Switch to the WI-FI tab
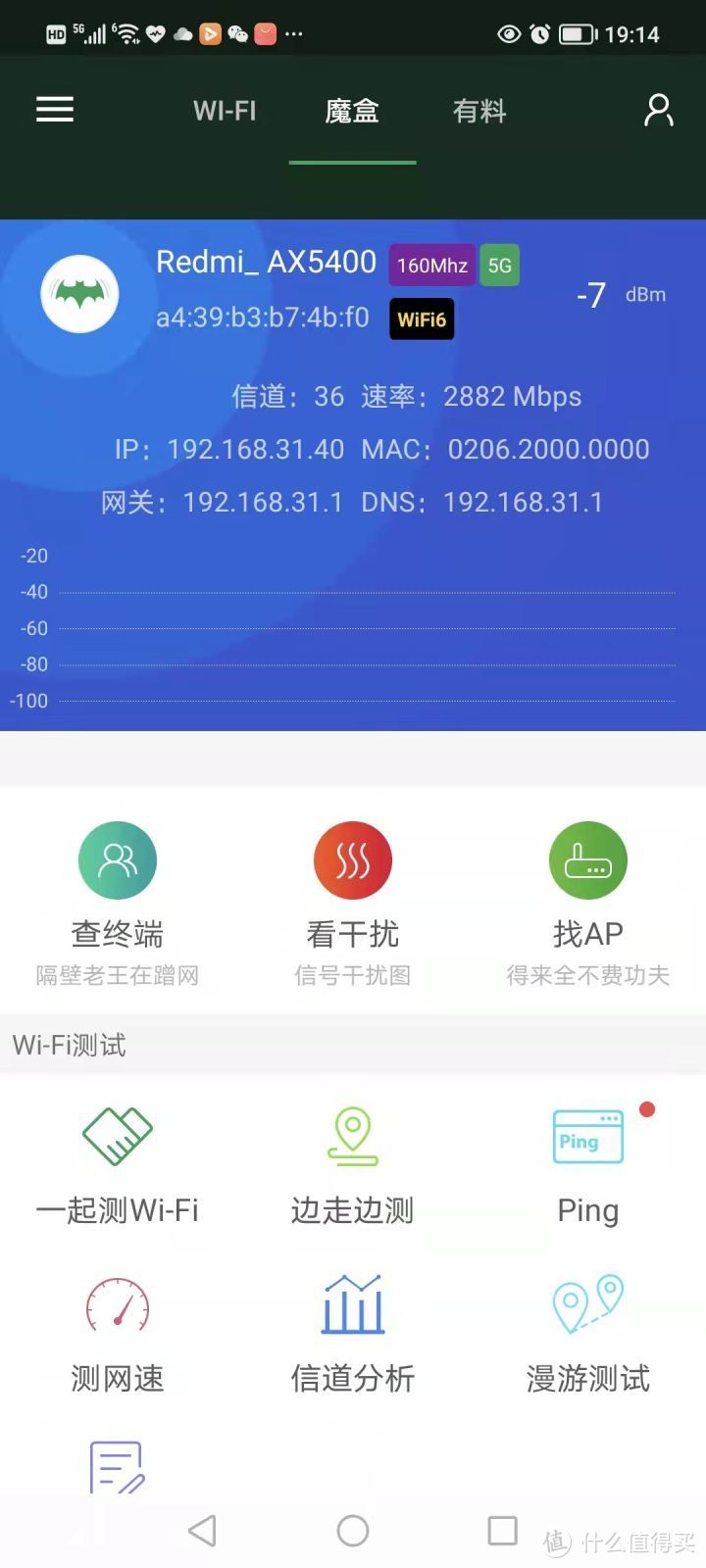706x1568 pixels. point(225,111)
